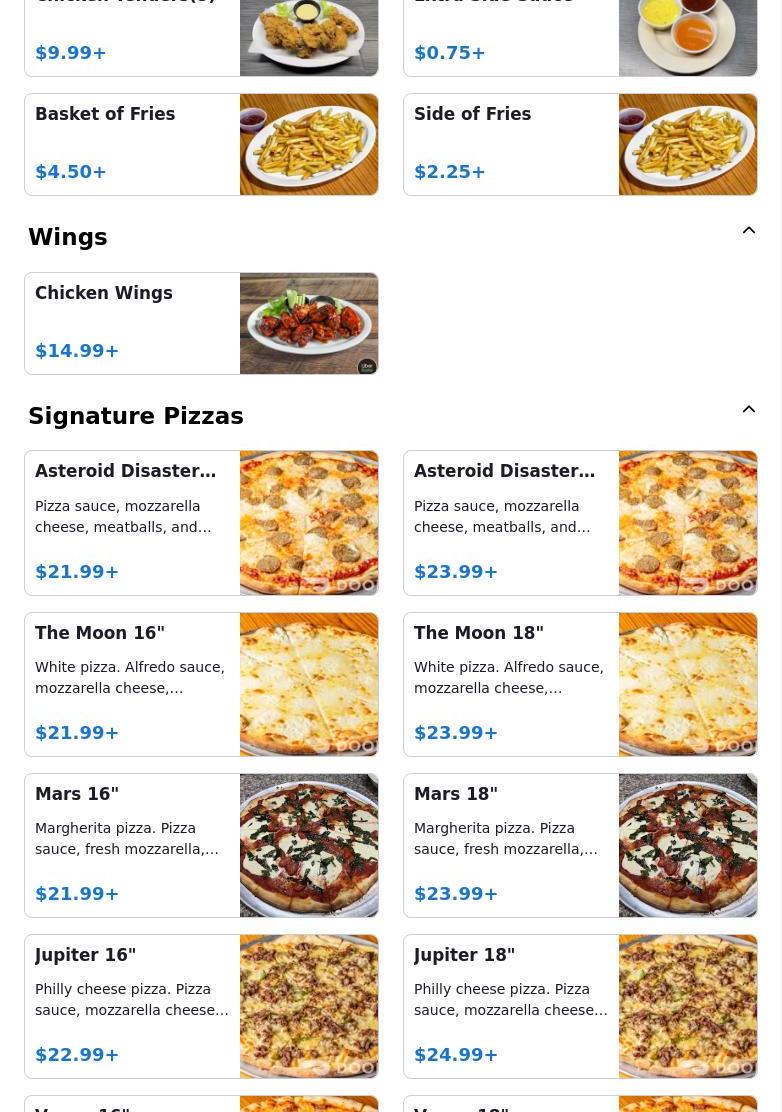Tap the Mars 18" pizza card
Screen dimensions: 782x1112
point(580,845)
